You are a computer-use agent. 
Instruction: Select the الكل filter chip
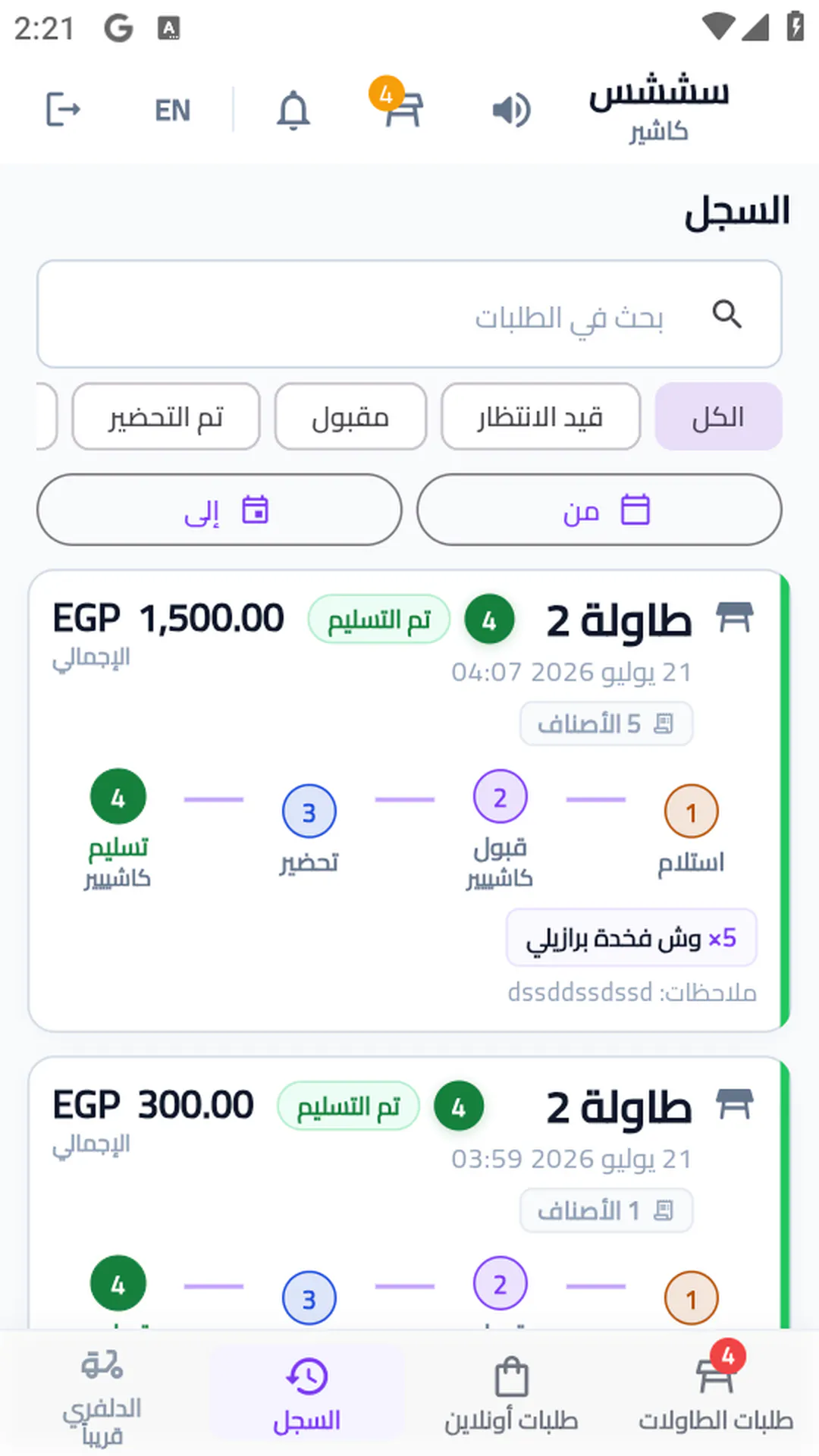point(718,416)
